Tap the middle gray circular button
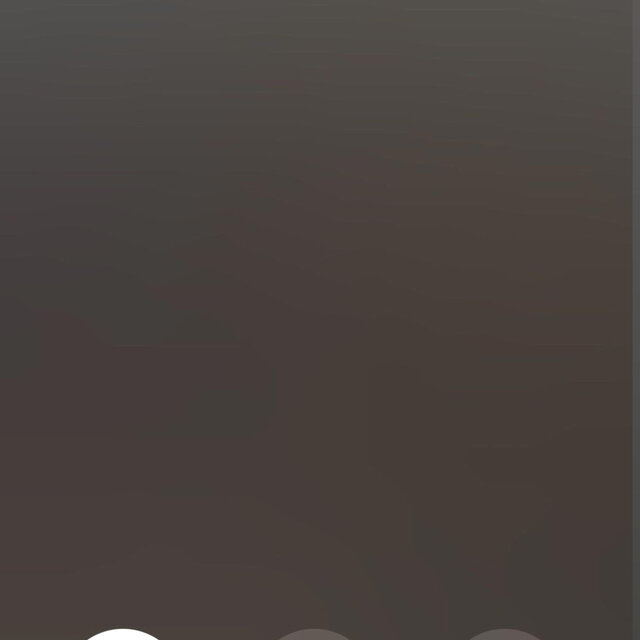 point(314,634)
